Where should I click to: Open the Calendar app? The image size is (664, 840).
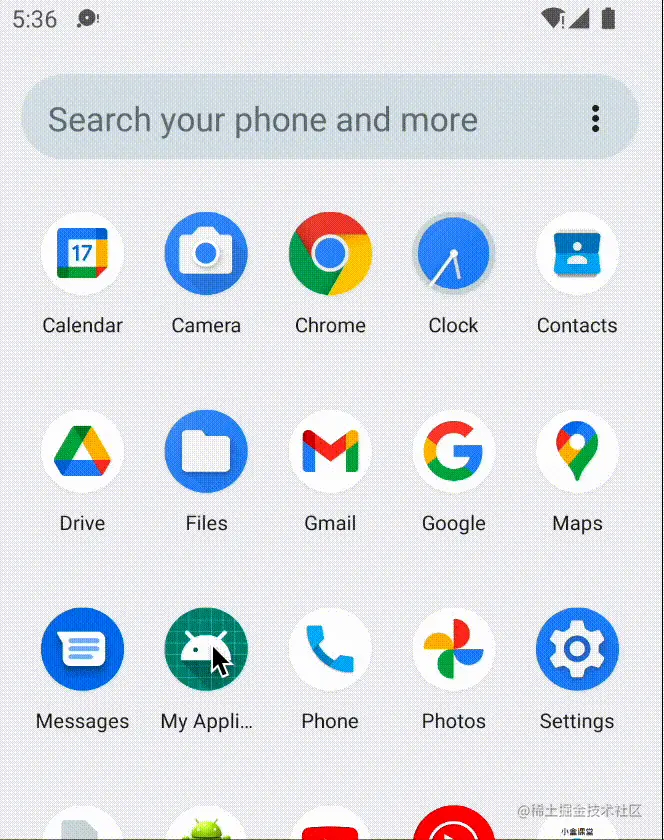[82, 253]
